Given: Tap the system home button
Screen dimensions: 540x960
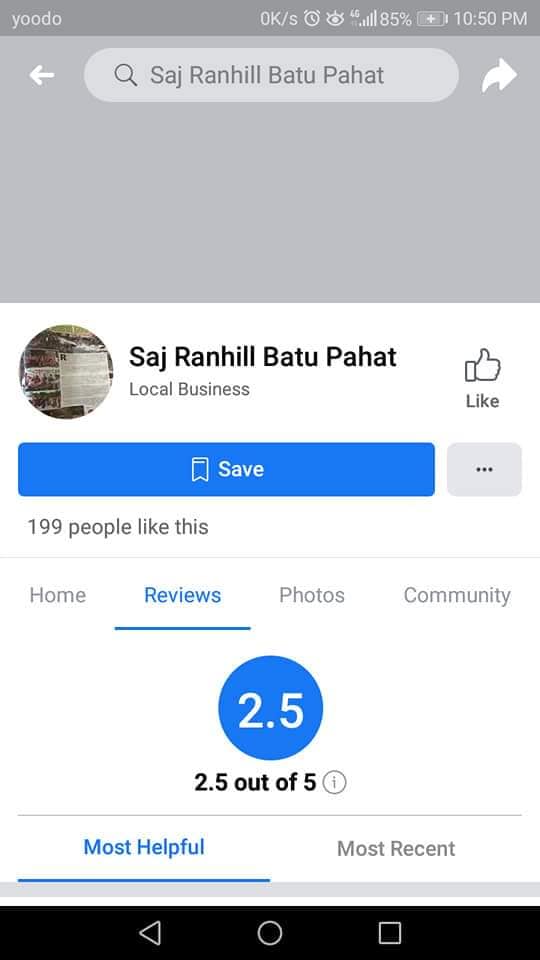Looking at the screenshot, I should 270,933.
